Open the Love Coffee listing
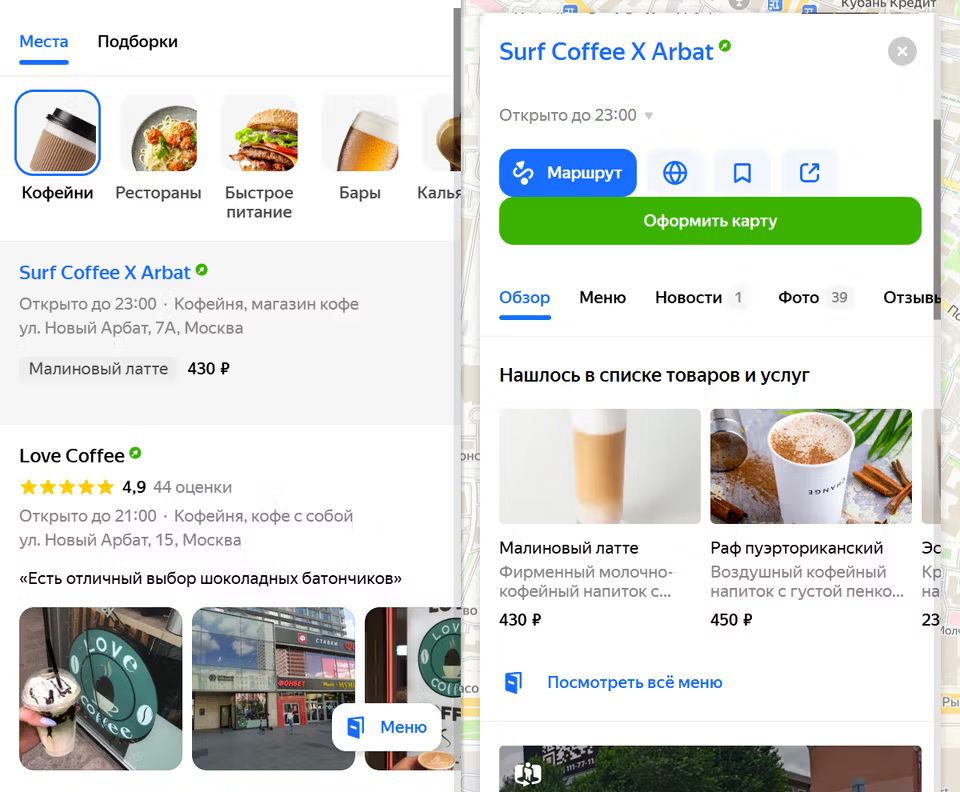This screenshot has height=792, width=960. click(72, 456)
